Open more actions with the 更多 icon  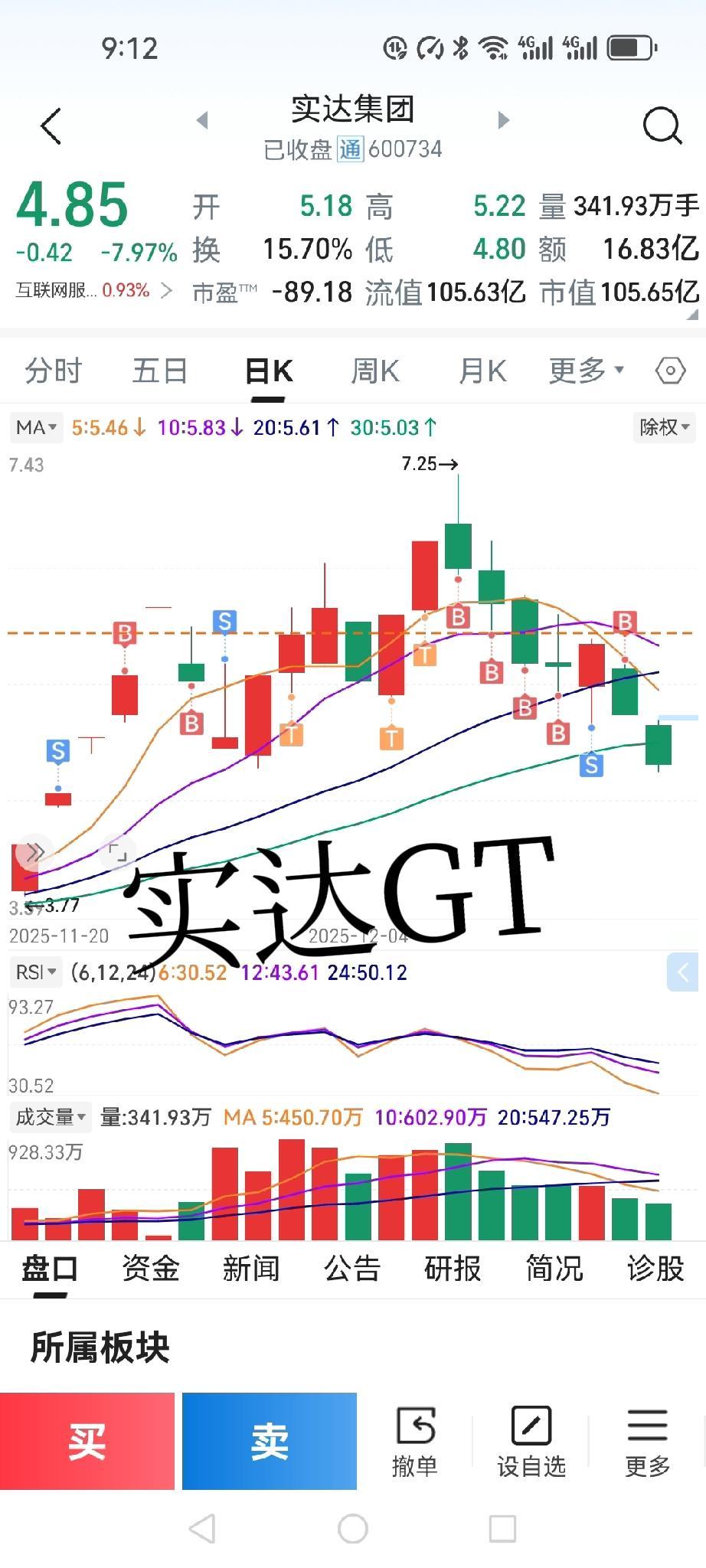point(647,1439)
